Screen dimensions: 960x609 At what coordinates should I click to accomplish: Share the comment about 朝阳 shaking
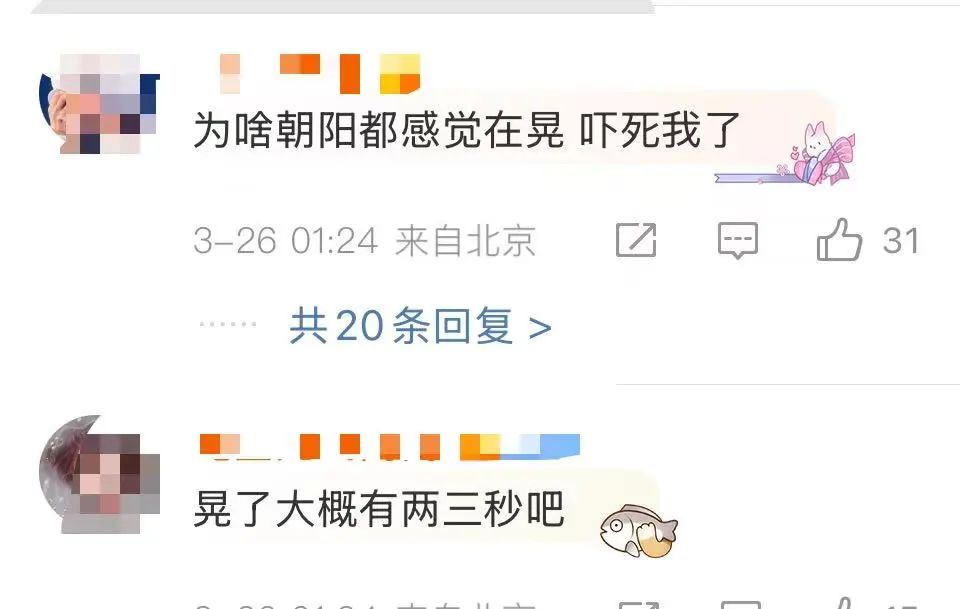636,241
